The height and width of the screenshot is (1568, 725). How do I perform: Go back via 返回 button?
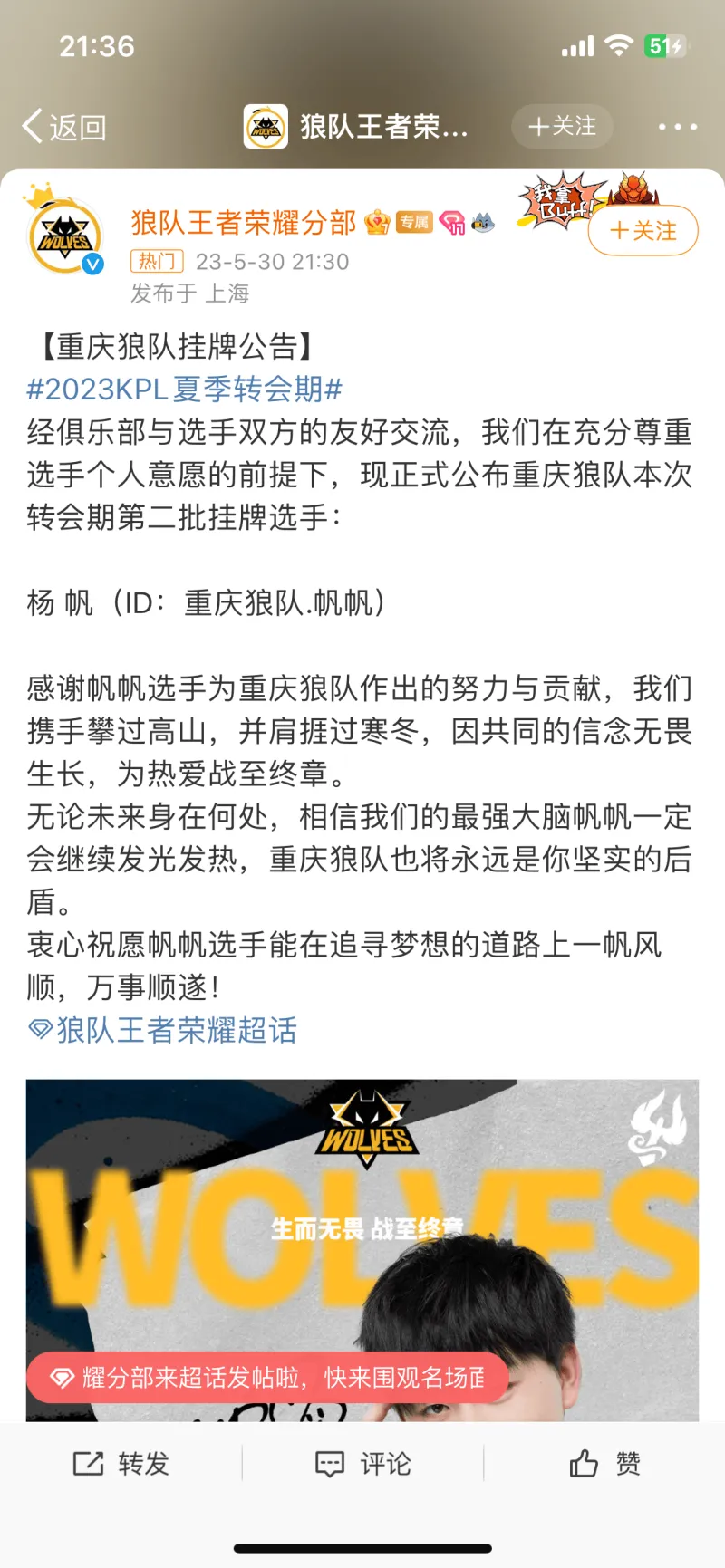tap(64, 127)
